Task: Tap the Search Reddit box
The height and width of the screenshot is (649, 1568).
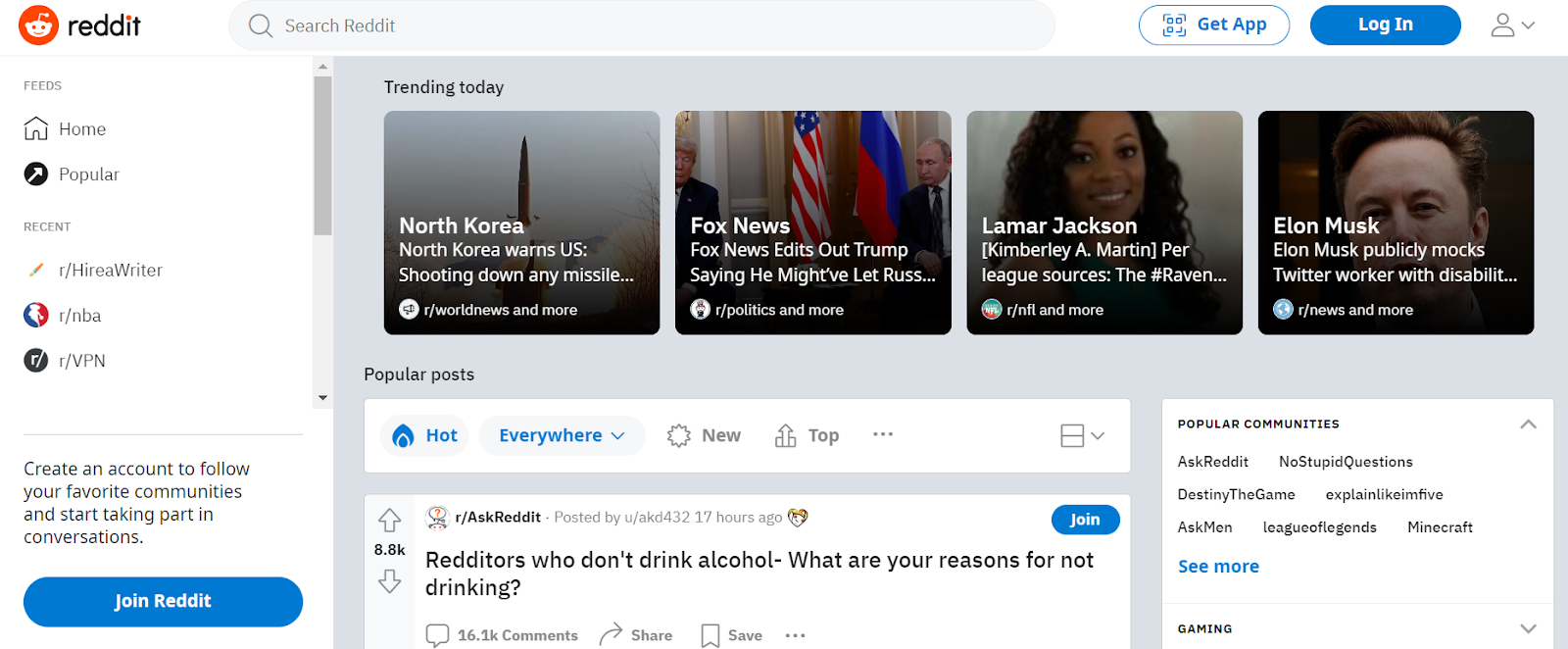Action: [641, 25]
